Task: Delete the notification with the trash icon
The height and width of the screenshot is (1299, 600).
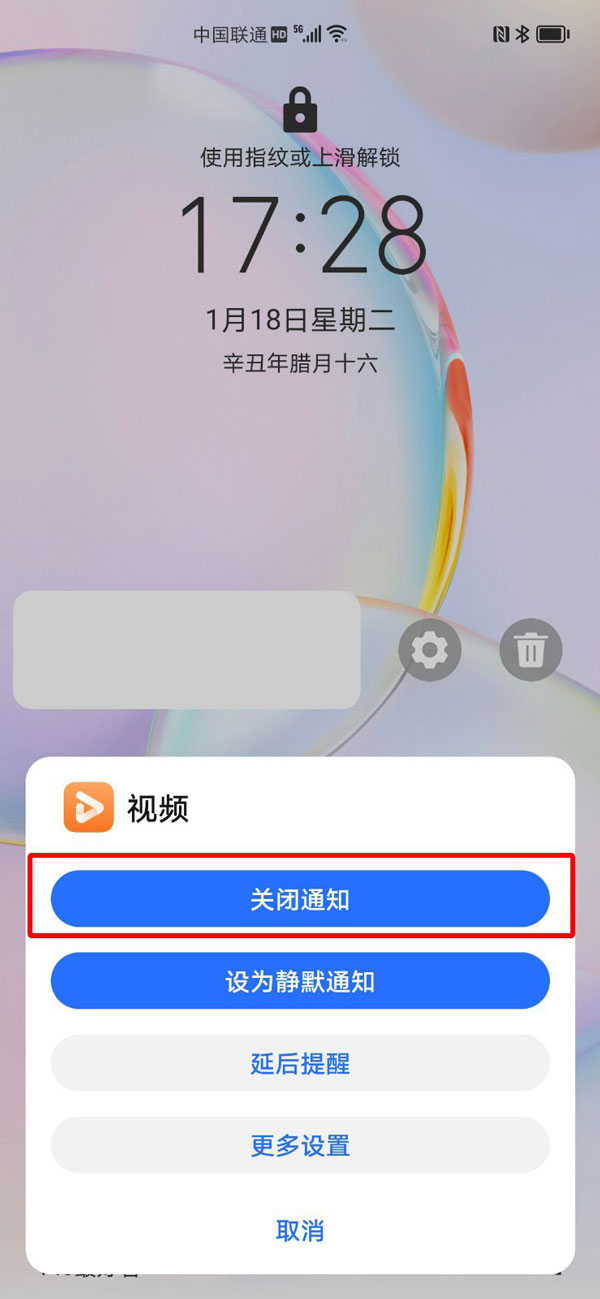Action: click(x=530, y=651)
